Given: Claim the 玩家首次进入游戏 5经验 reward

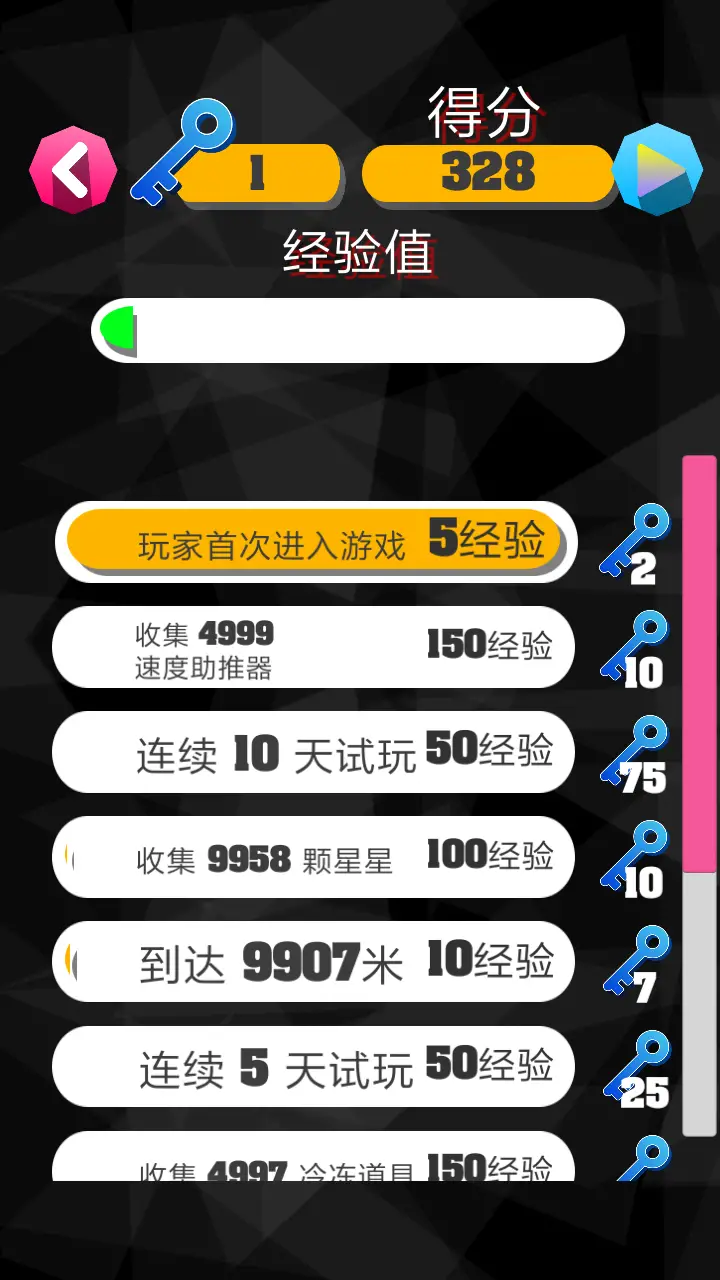Looking at the screenshot, I should click(315, 541).
